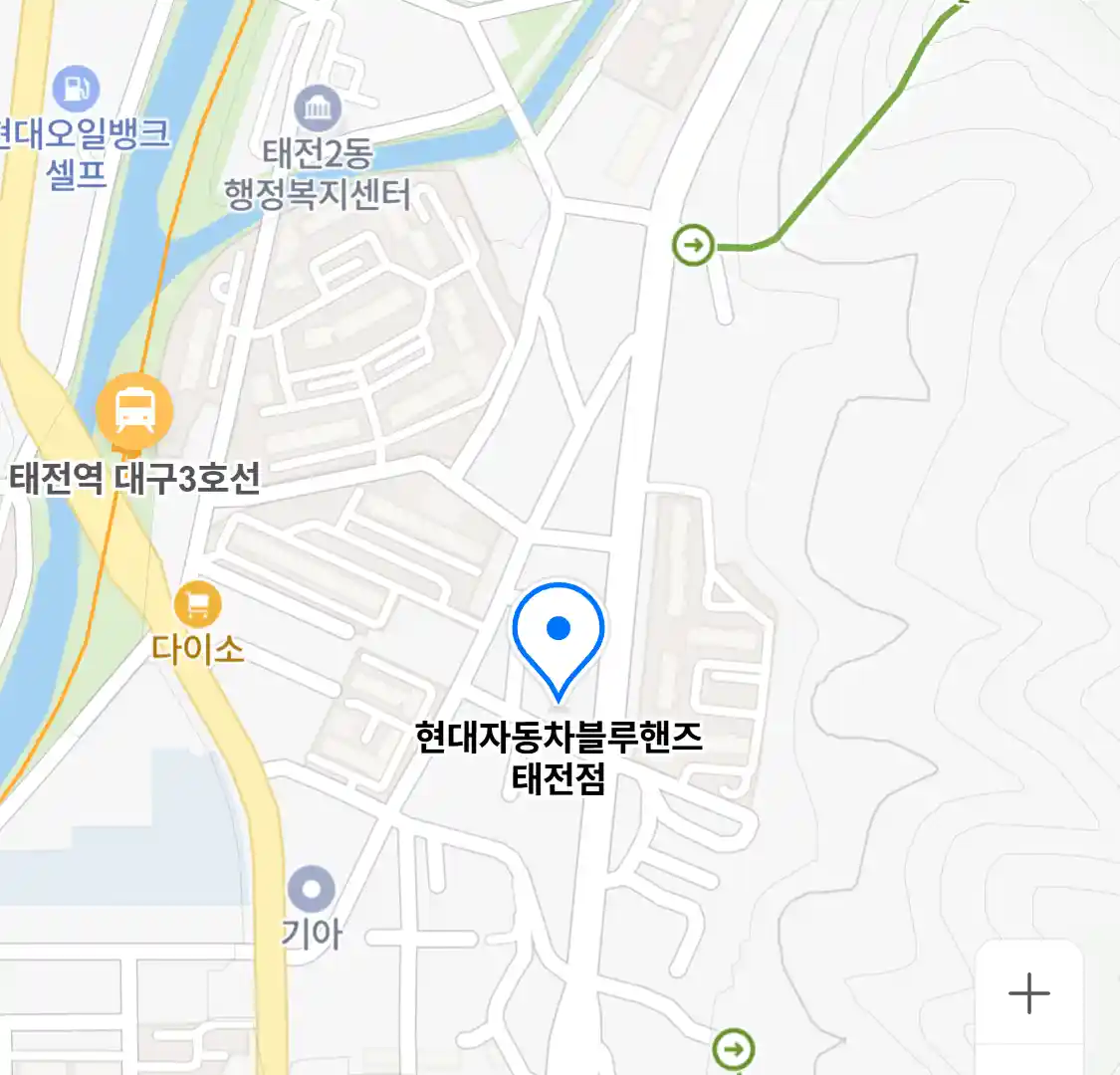1120x1075 pixels.
Task: Tap the green trail entrance arrow marker
Action: [x=693, y=244]
